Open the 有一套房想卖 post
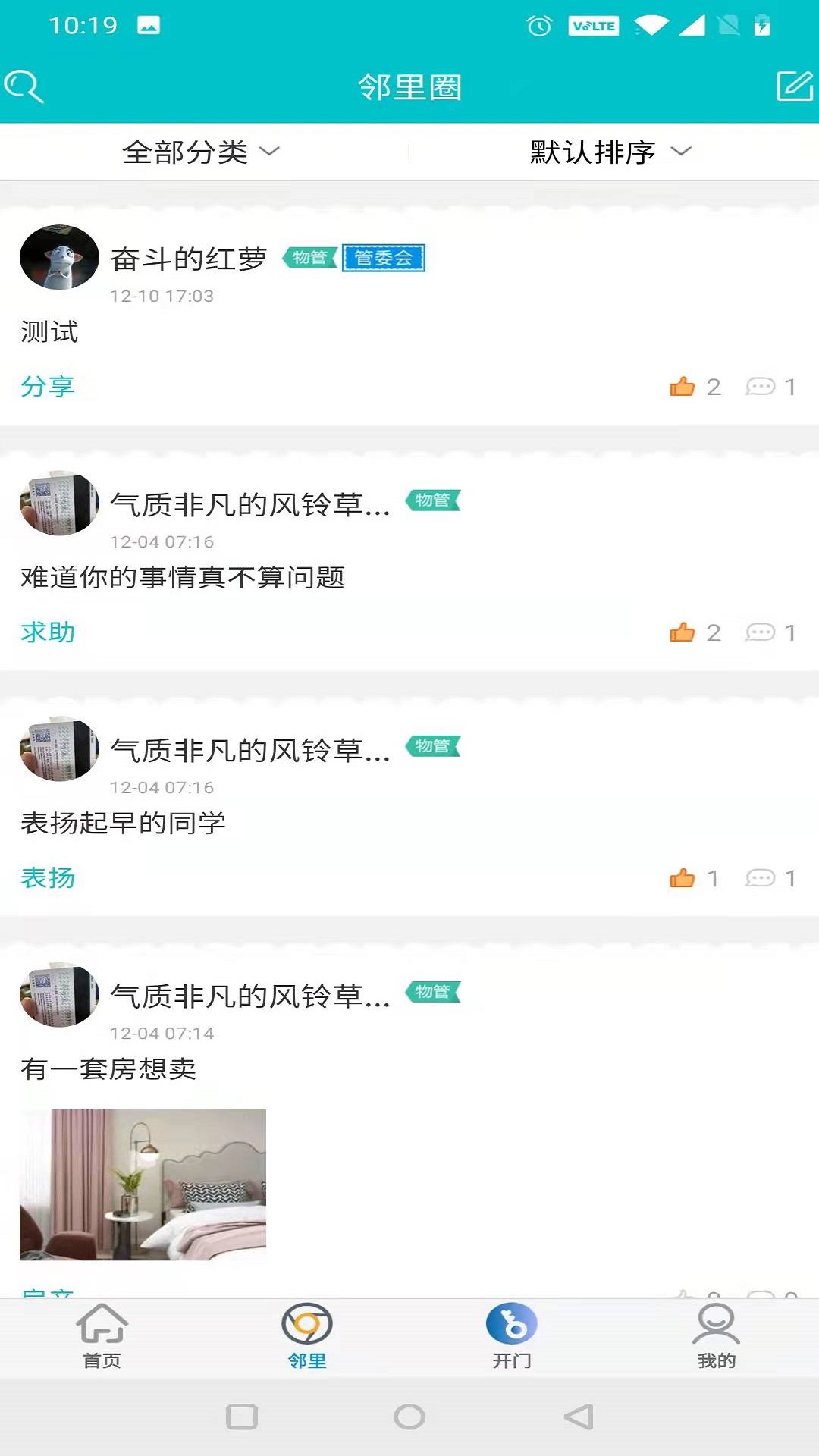The width and height of the screenshot is (819, 1456). (108, 1069)
